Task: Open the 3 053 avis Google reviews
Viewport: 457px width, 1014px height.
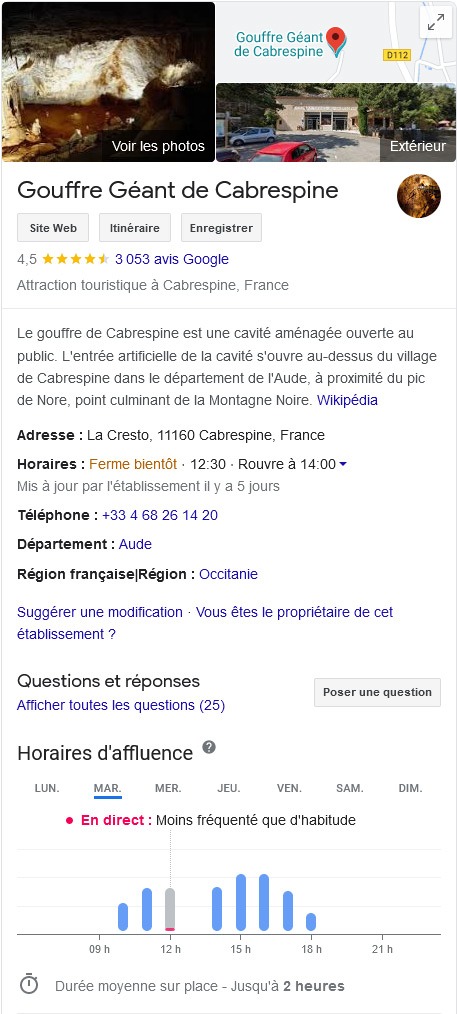Action: coord(172,259)
